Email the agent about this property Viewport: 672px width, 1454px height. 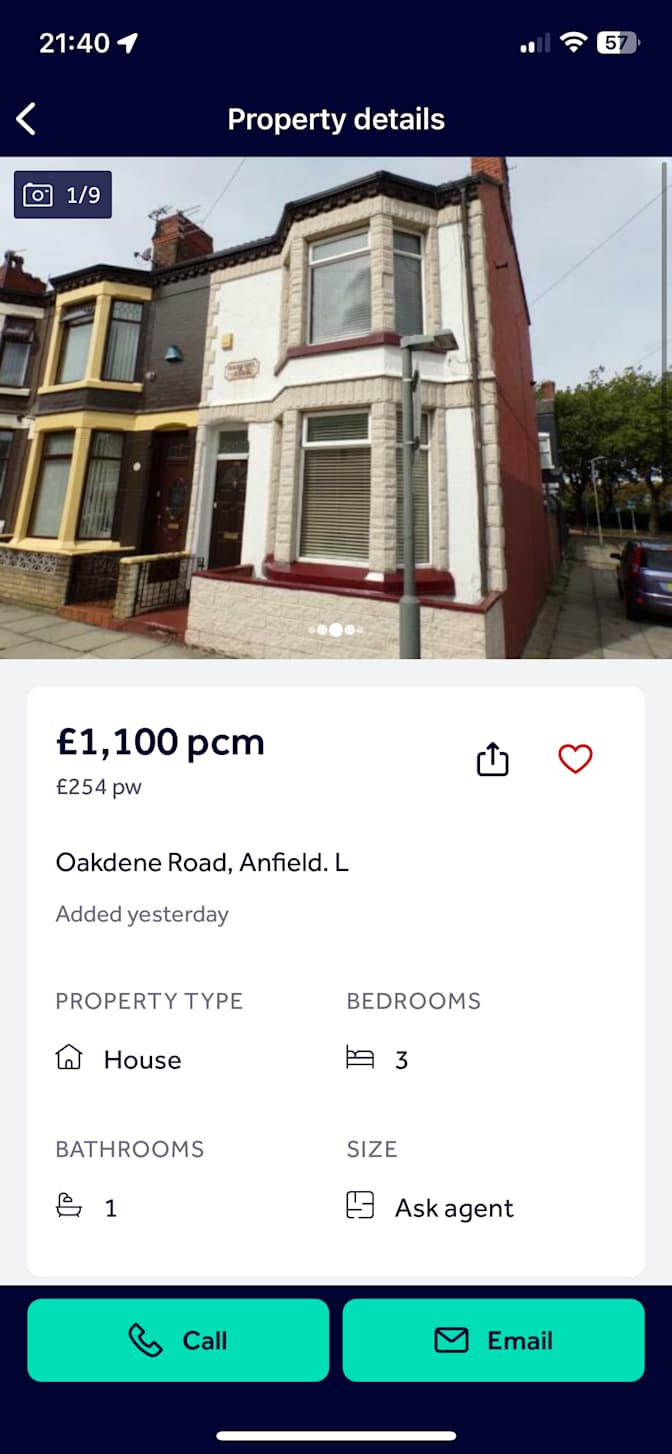tap(493, 1340)
